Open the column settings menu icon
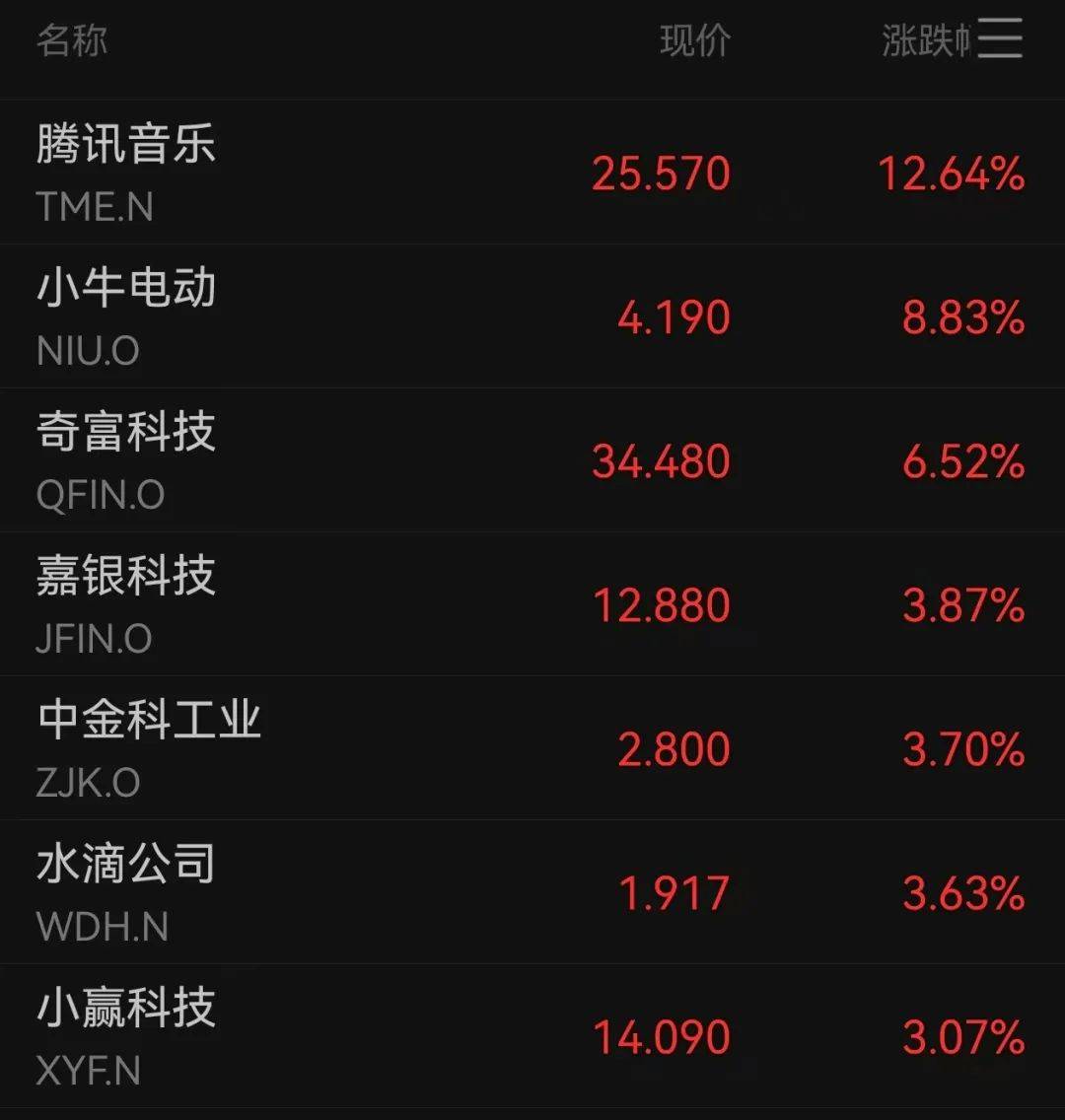Screen dimensions: 1065x1120 (x=1000, y=39)
